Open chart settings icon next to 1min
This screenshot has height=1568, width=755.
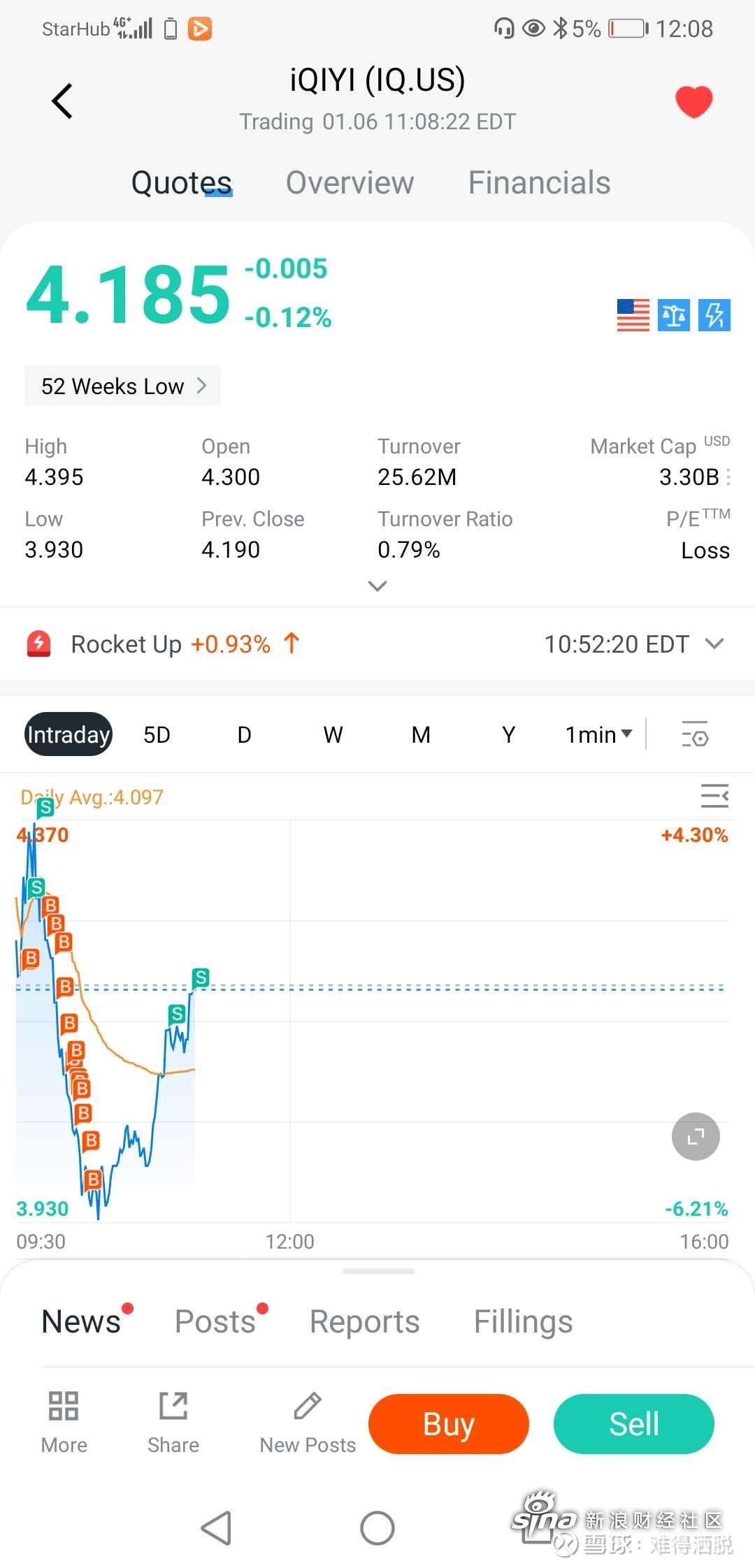tap(695, 734)
